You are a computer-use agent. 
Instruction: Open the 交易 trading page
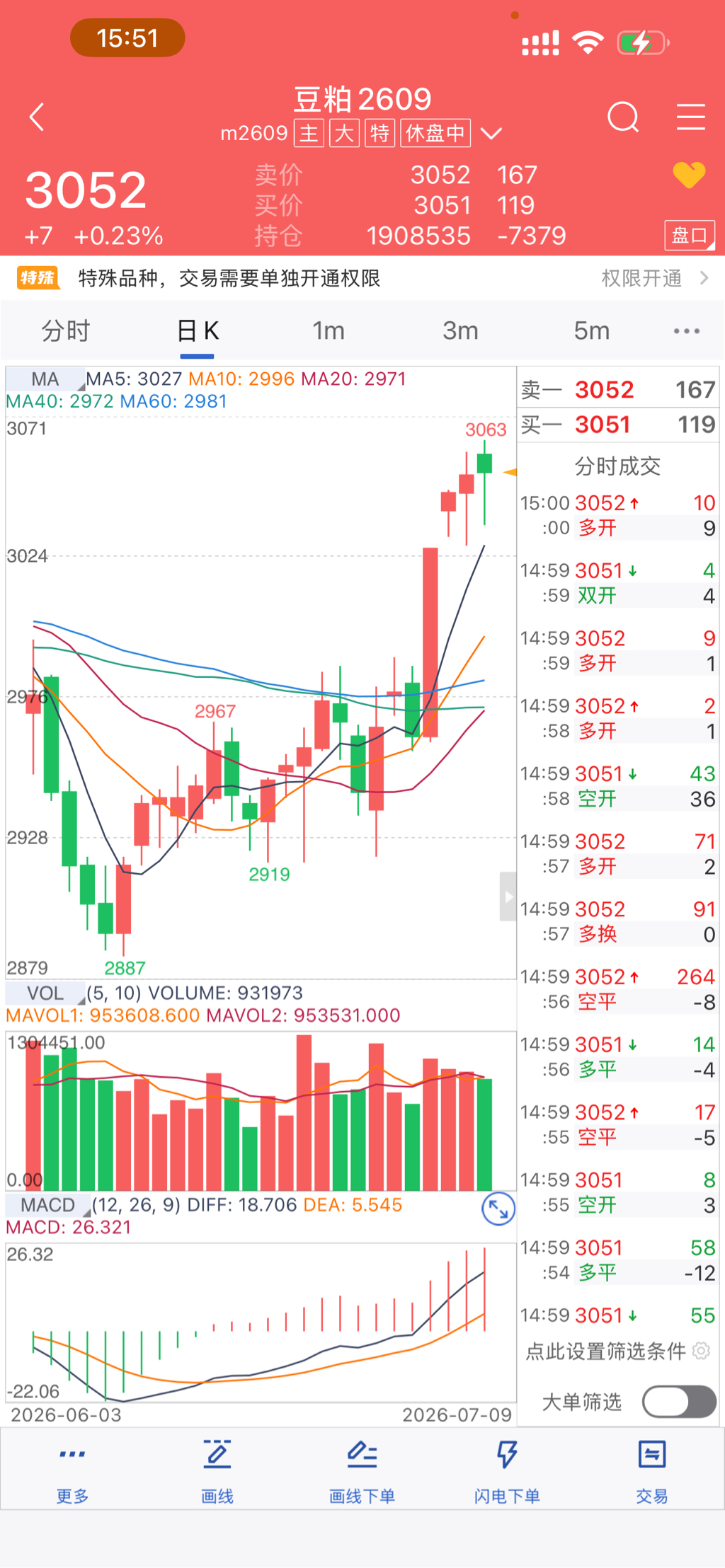click(x=652, y=1472)
